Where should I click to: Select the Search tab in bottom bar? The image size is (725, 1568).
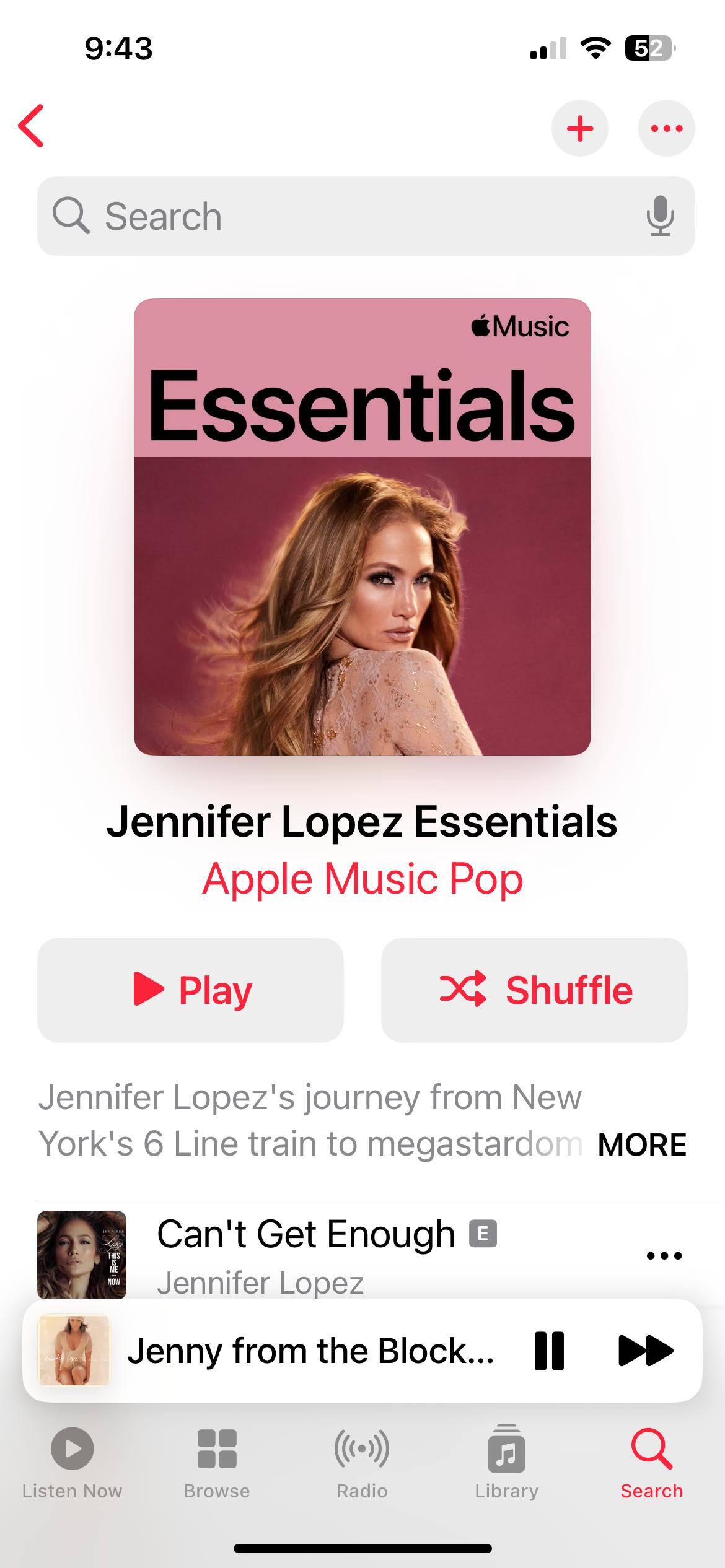(651, 1461)
